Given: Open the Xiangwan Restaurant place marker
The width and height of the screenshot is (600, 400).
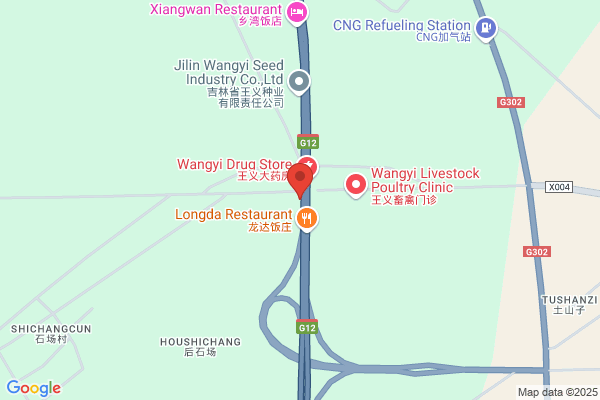Looking at the screenshot, I should tap(297, 12).
